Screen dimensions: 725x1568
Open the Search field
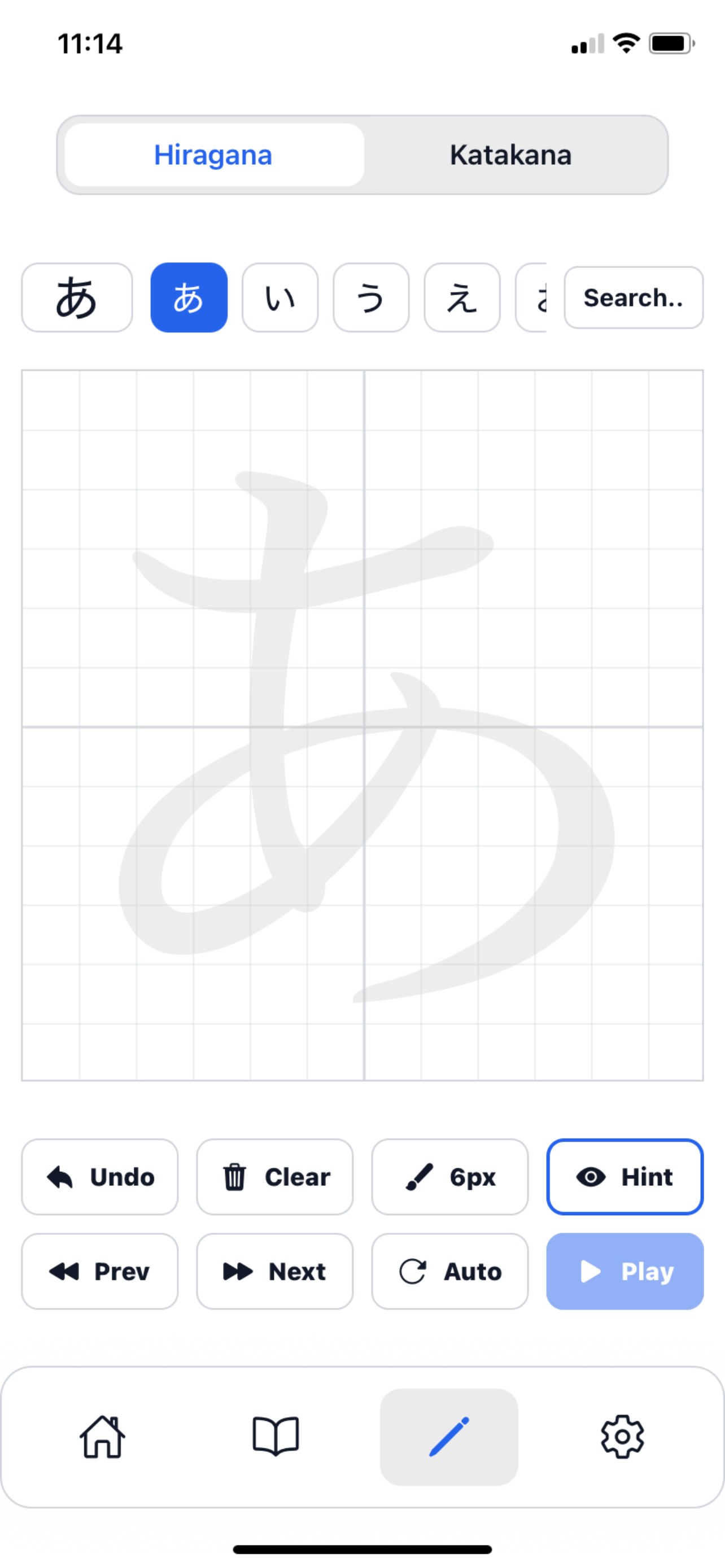click(x=633, y=297)
